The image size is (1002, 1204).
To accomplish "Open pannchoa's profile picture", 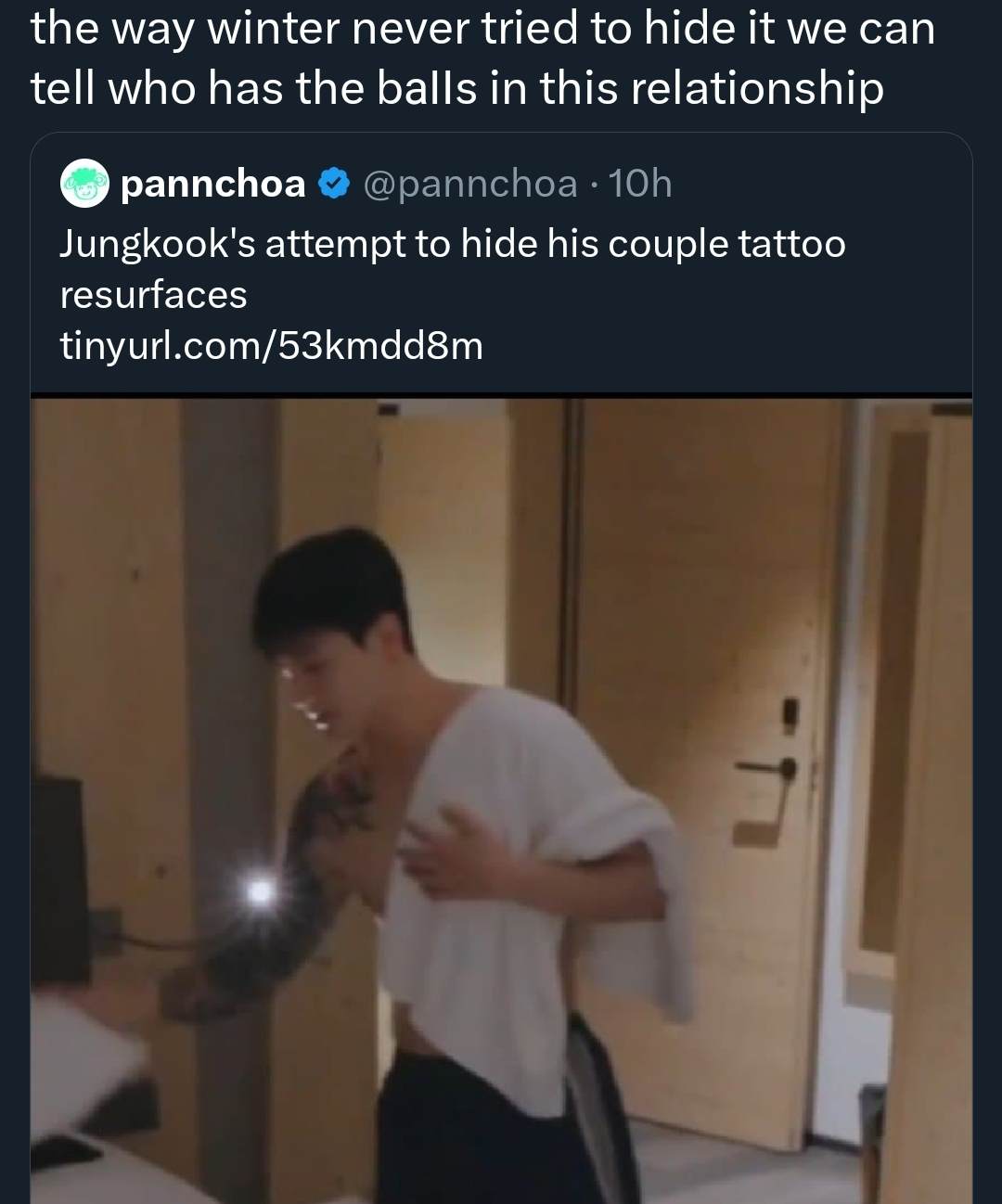I will pyautogui.click(x=85, y=184).
